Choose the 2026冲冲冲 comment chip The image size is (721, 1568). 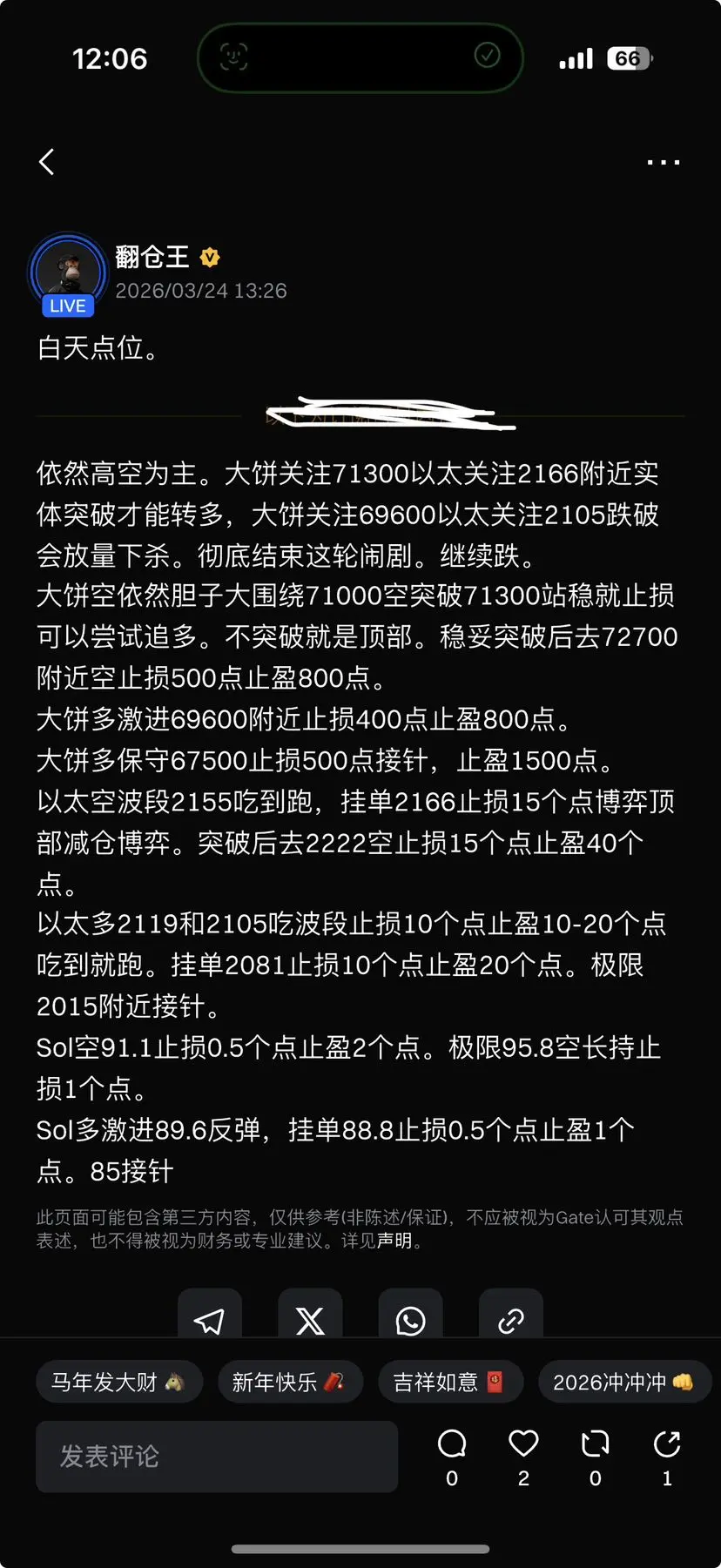(x=624, y=1382)
